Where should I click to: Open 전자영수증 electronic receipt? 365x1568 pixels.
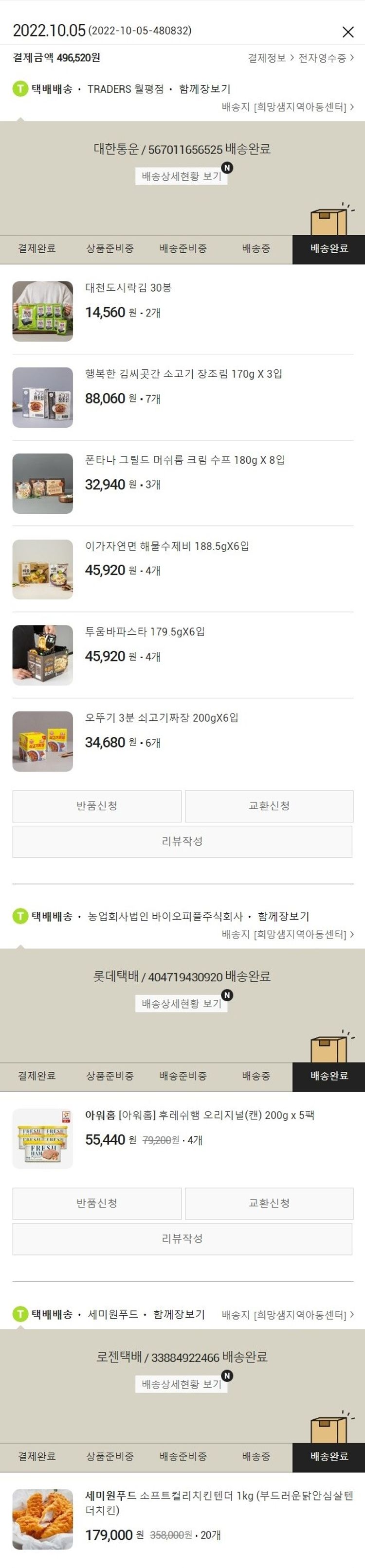[x=326, y=58]
